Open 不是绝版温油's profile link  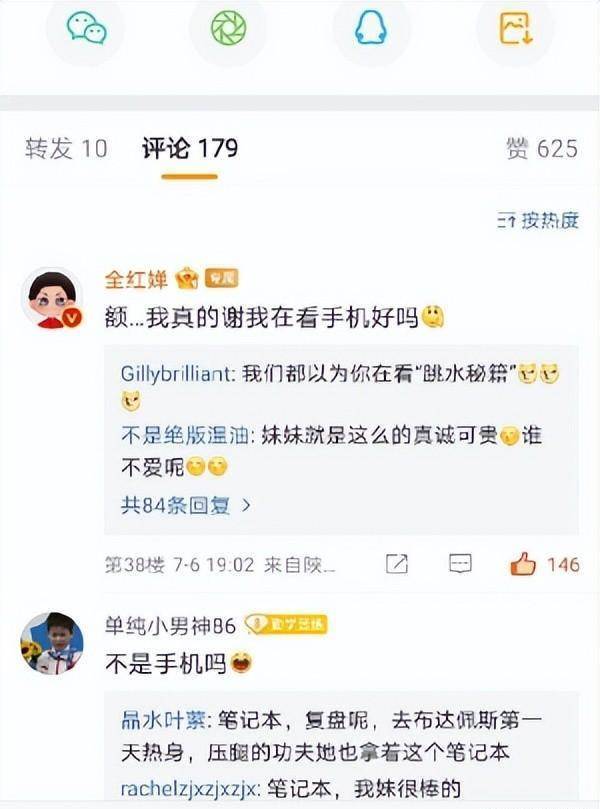point(186,437)
